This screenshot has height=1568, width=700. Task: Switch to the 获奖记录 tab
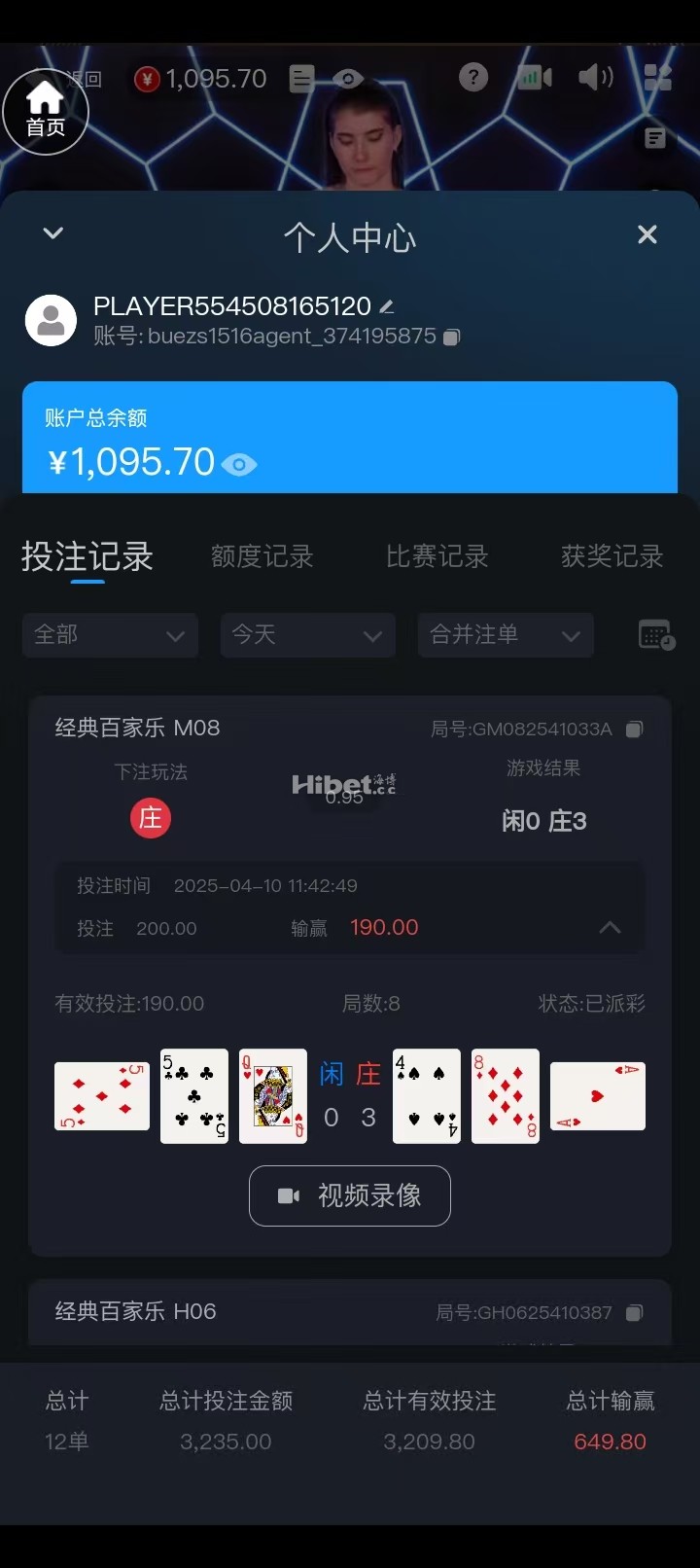pos(612,556)
